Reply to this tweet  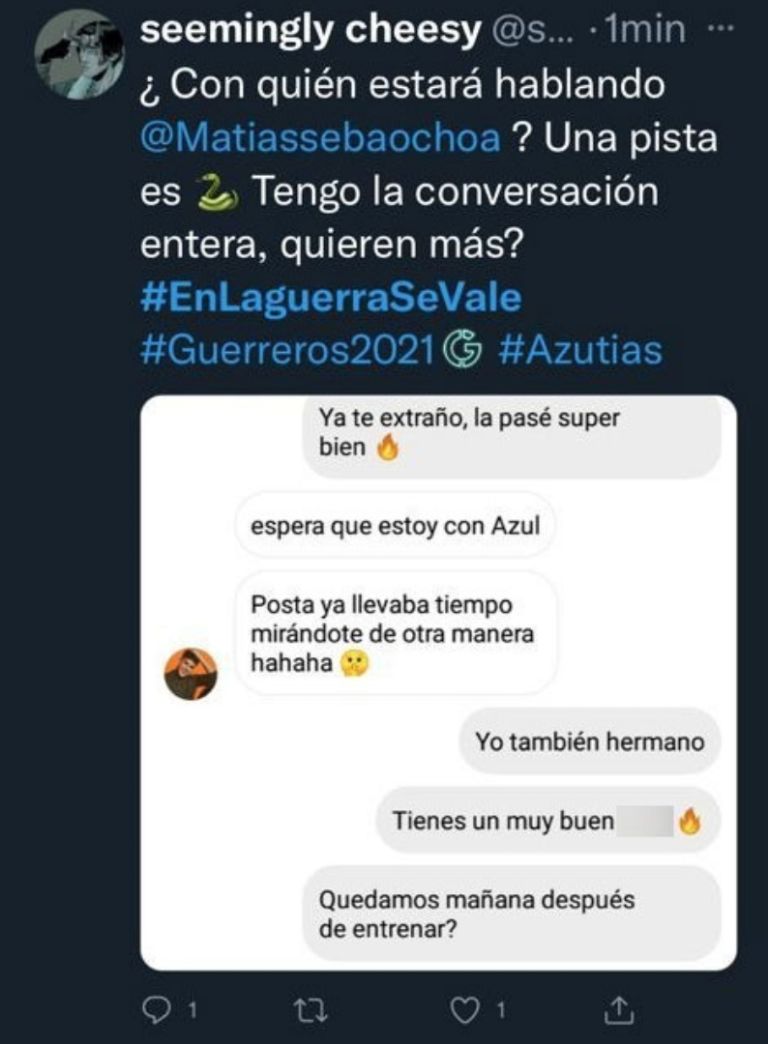click(x=156, y=1011)
